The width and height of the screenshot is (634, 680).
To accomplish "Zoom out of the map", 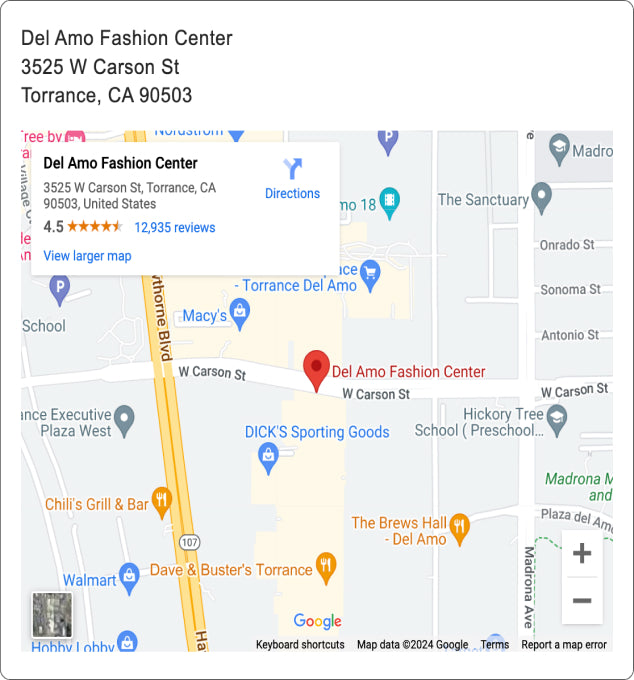I will 582,601.
